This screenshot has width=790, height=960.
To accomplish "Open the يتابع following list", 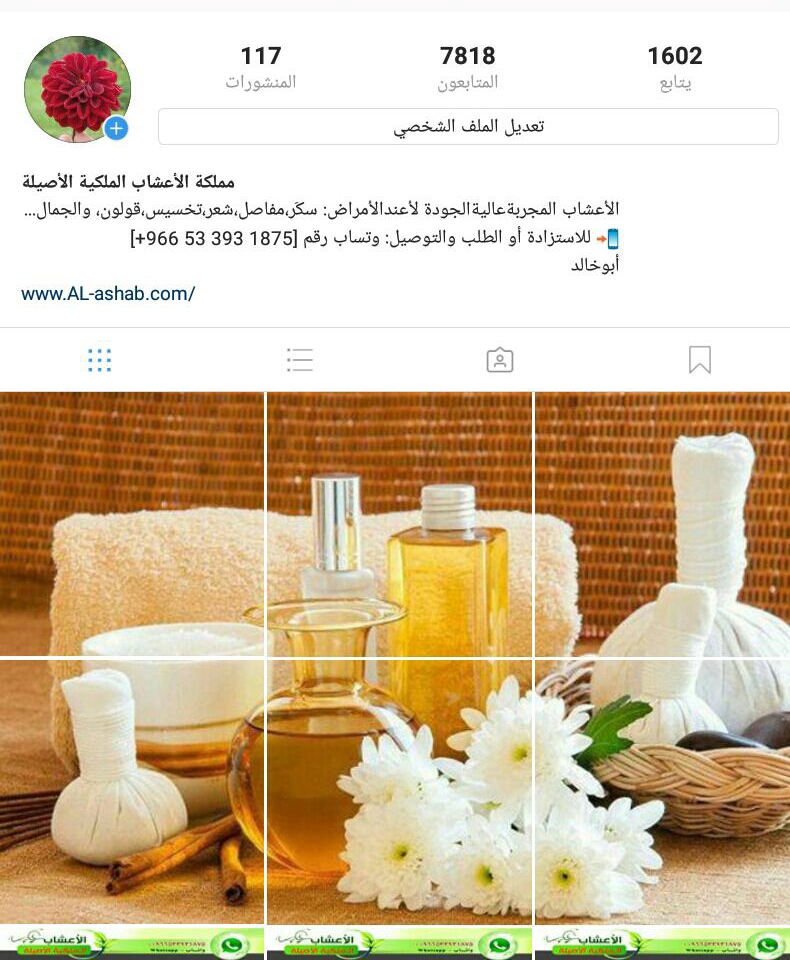I will (x=674, y=67).
